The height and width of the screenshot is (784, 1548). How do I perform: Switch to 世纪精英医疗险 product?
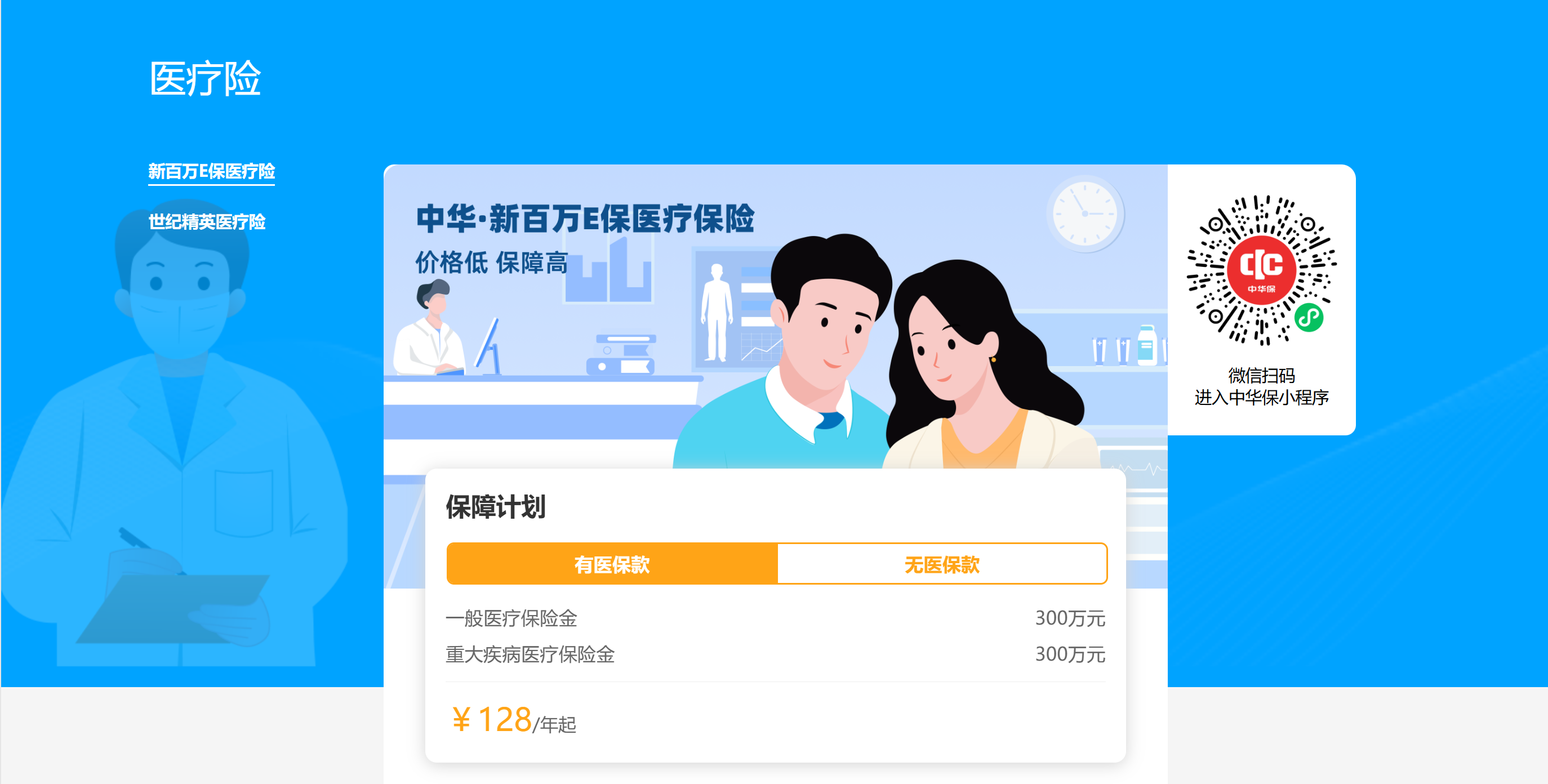pyautogui.click(x=207, y=222)
